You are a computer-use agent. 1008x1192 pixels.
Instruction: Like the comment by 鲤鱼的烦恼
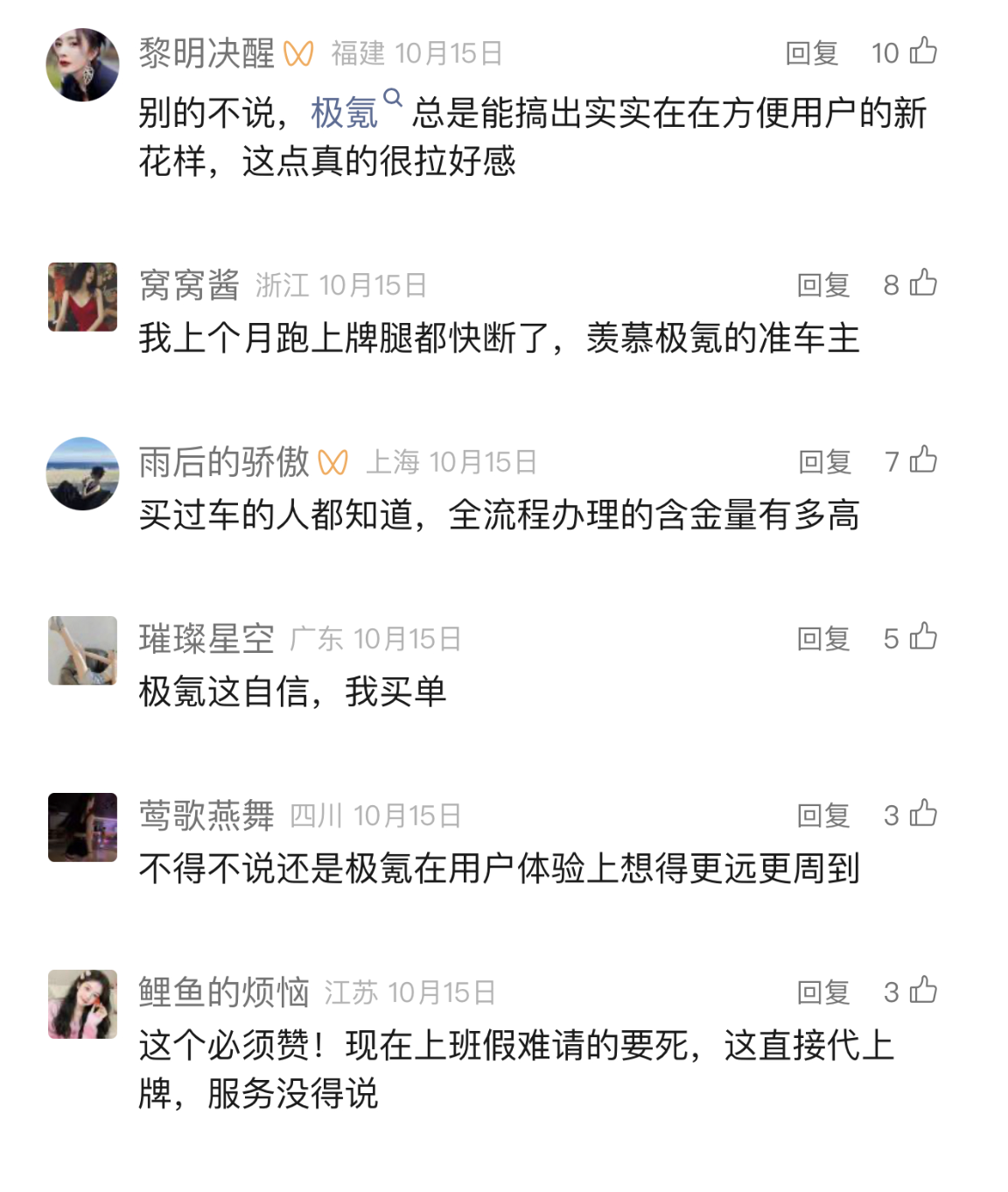tap(923, 990)
